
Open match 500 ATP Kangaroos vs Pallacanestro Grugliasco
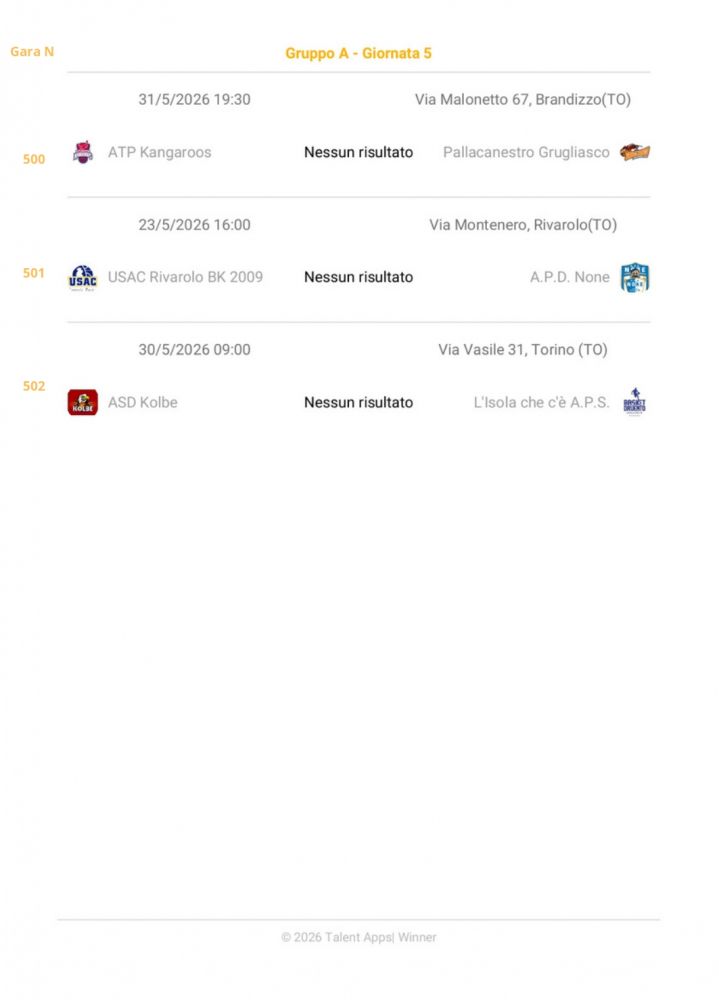(358, 153)
